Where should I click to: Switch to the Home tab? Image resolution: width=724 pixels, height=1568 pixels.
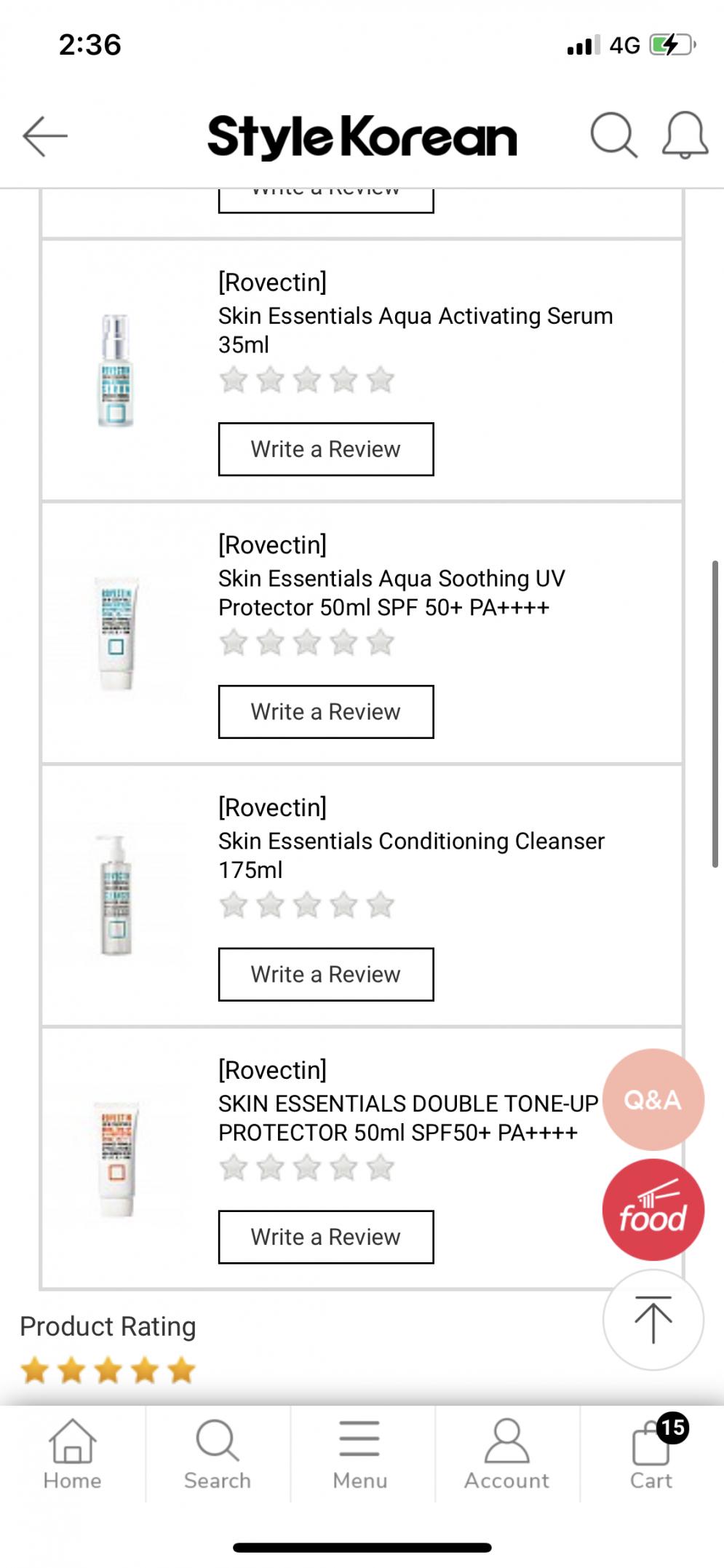pyautogui.click(x=72, y=1454)
